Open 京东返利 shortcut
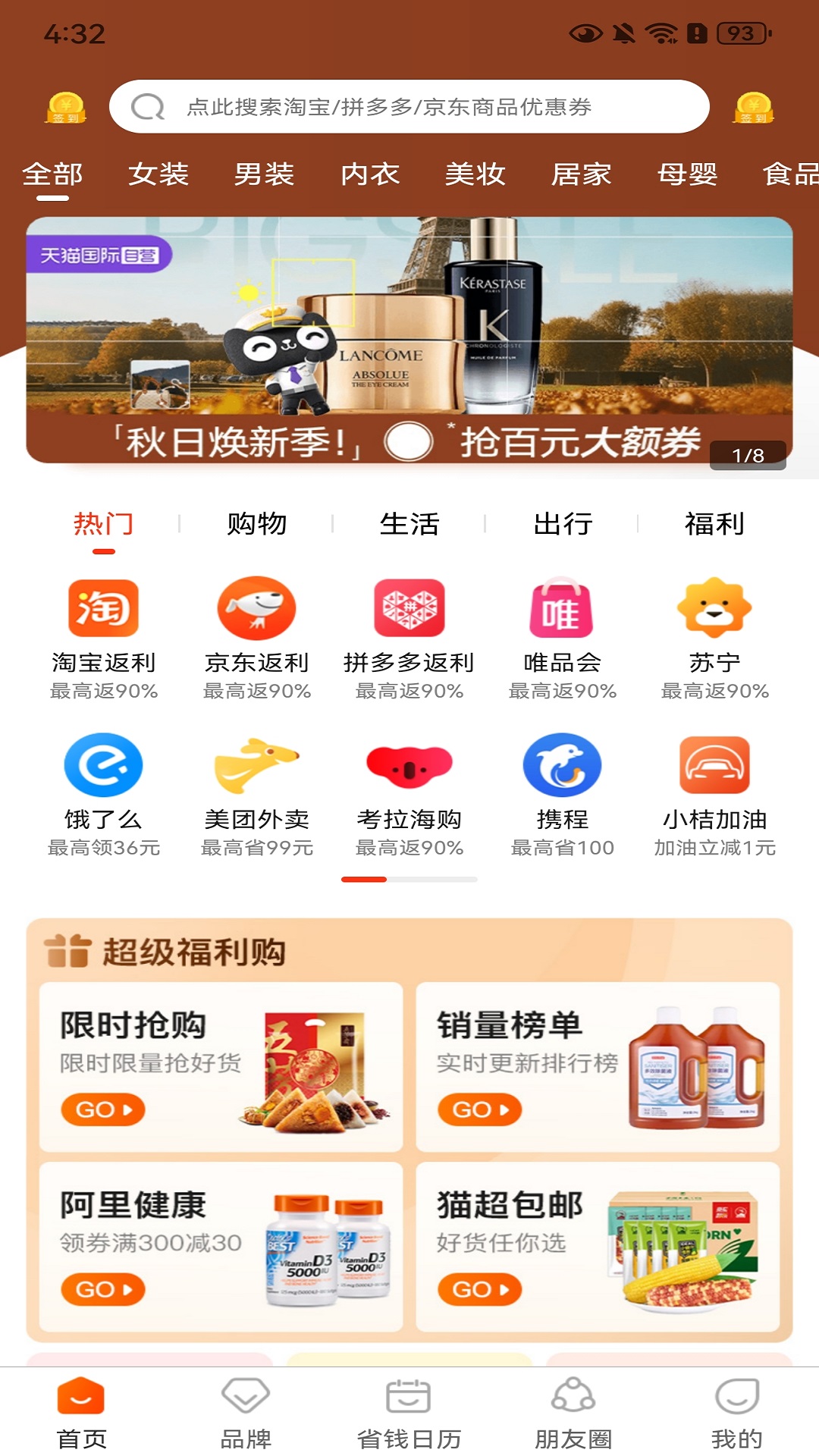 [256, 635]
